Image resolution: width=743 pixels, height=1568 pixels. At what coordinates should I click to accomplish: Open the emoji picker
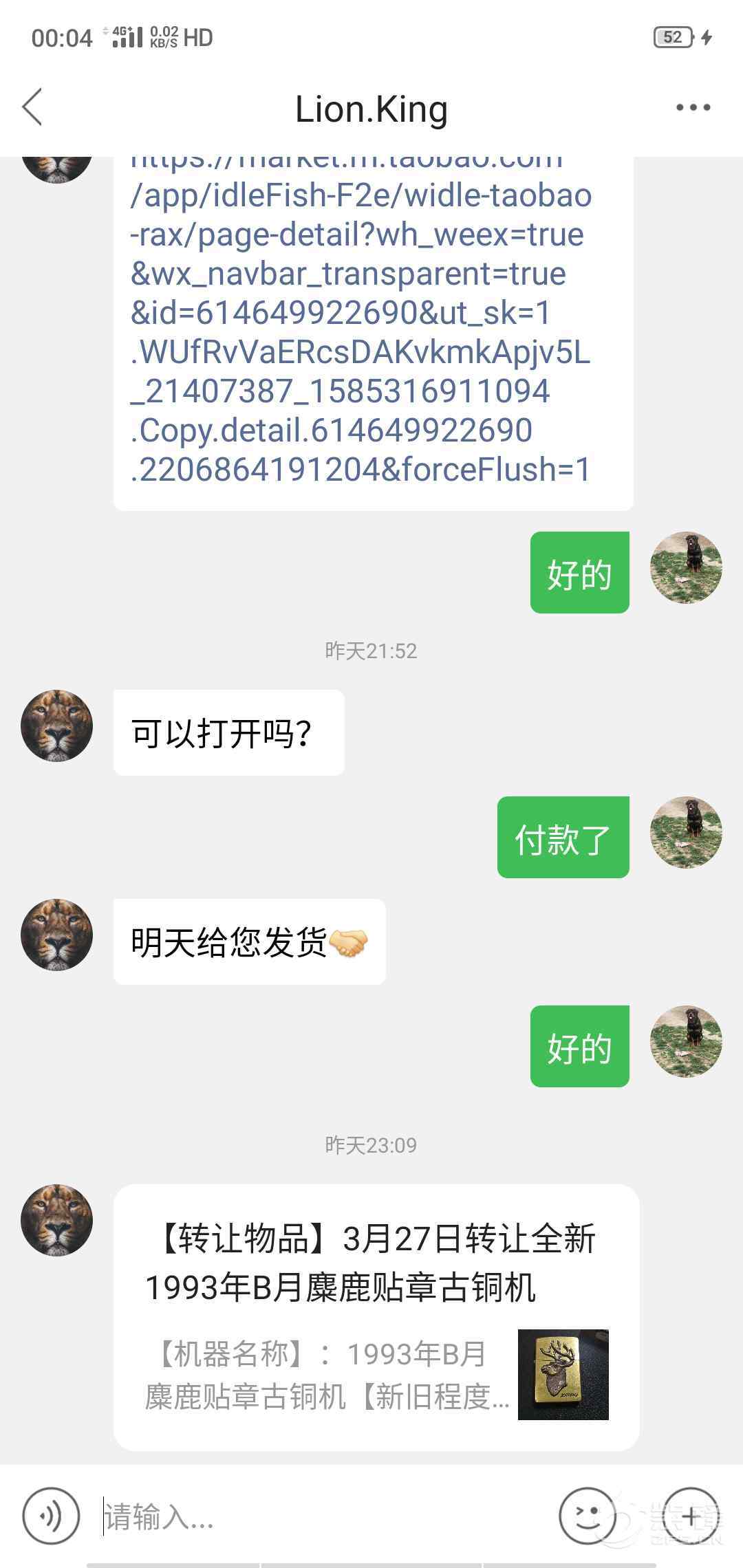[x=586, y=1516]
